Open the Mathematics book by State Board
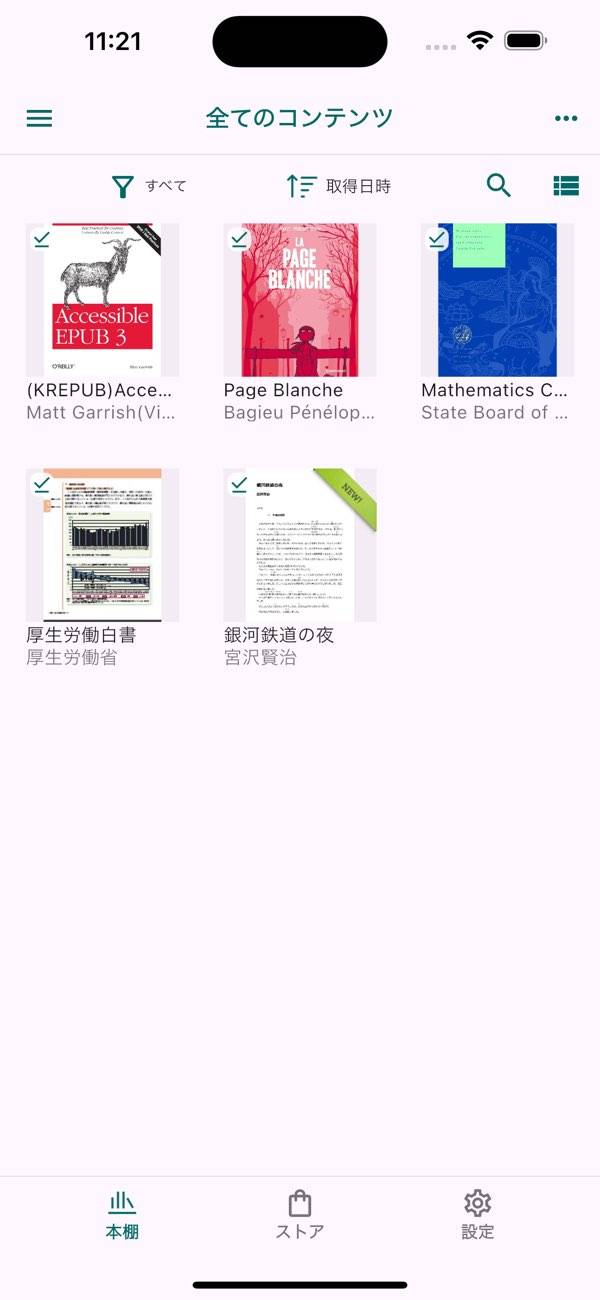The height and width of the screenshot is (1300, 600). (x=497, y=300)
